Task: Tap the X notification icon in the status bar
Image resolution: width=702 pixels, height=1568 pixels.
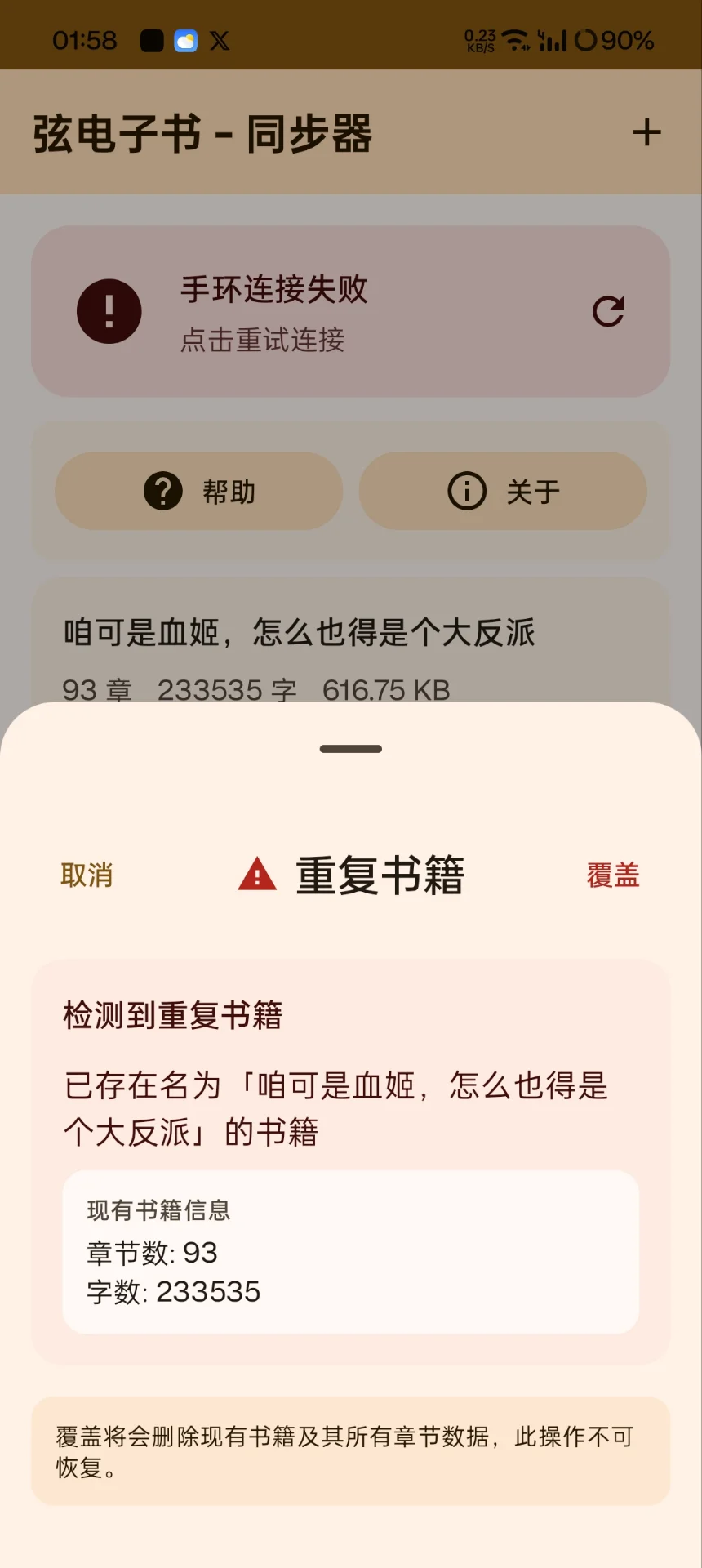Action: point(220,40)
